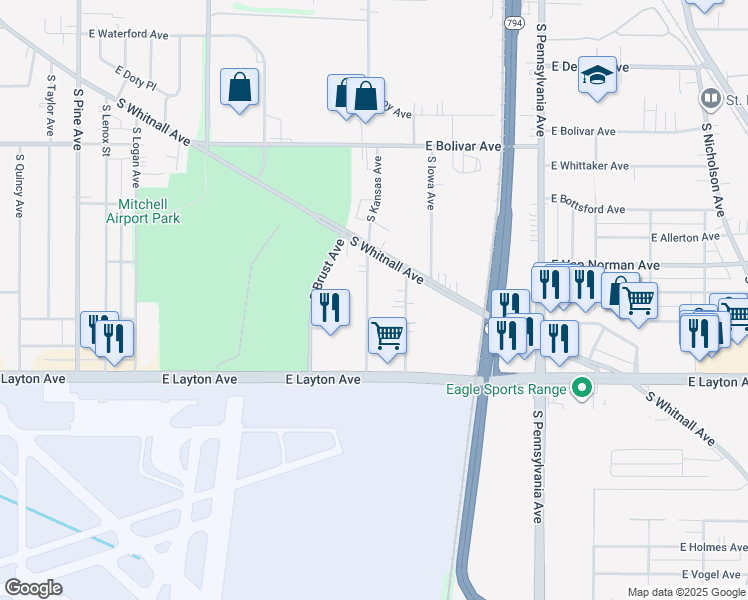Tap the grocery cart marker near S Kansas Ave
The image size is (748, 600).
(x=387, y=336)
